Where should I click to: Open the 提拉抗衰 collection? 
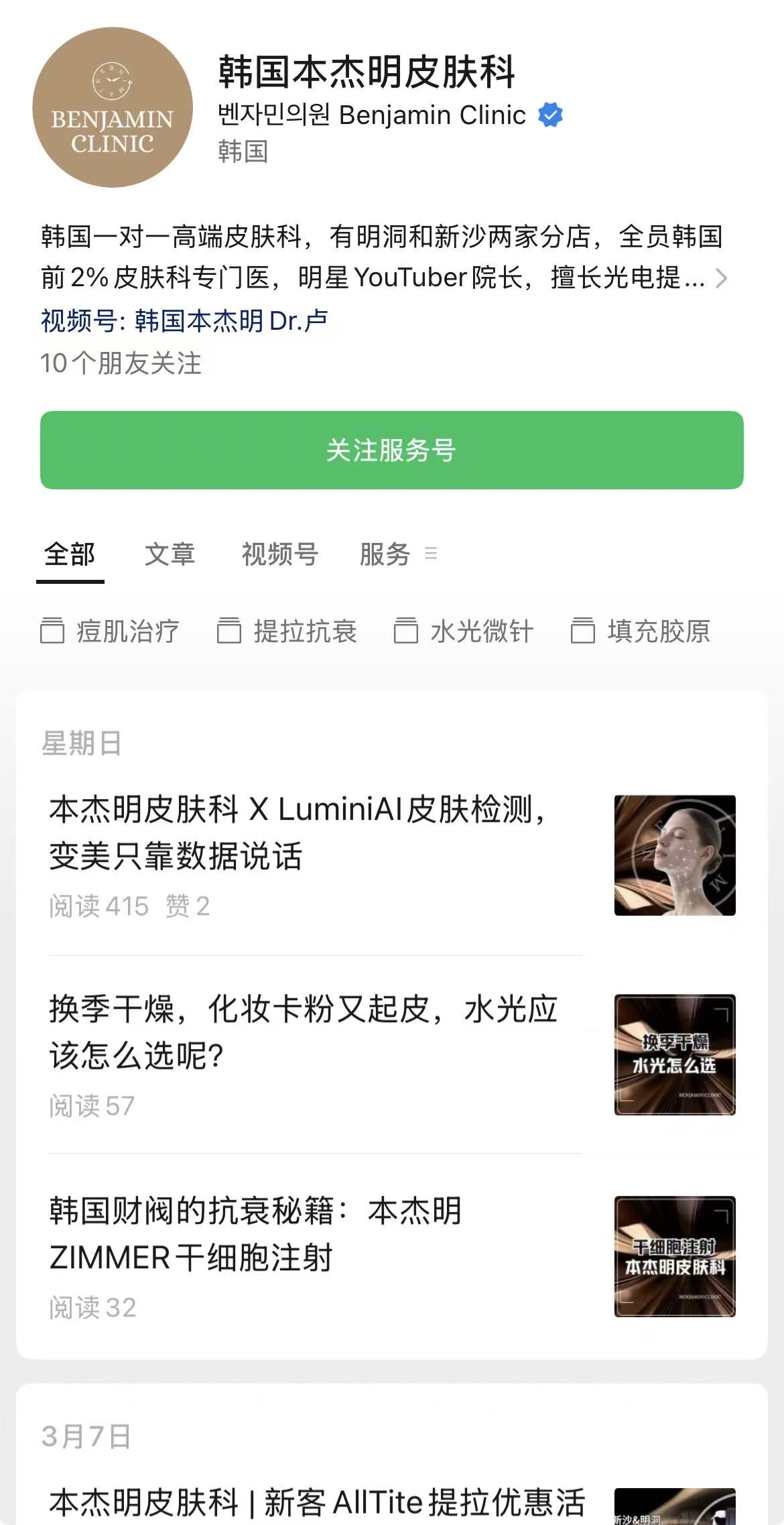[287, 631]
